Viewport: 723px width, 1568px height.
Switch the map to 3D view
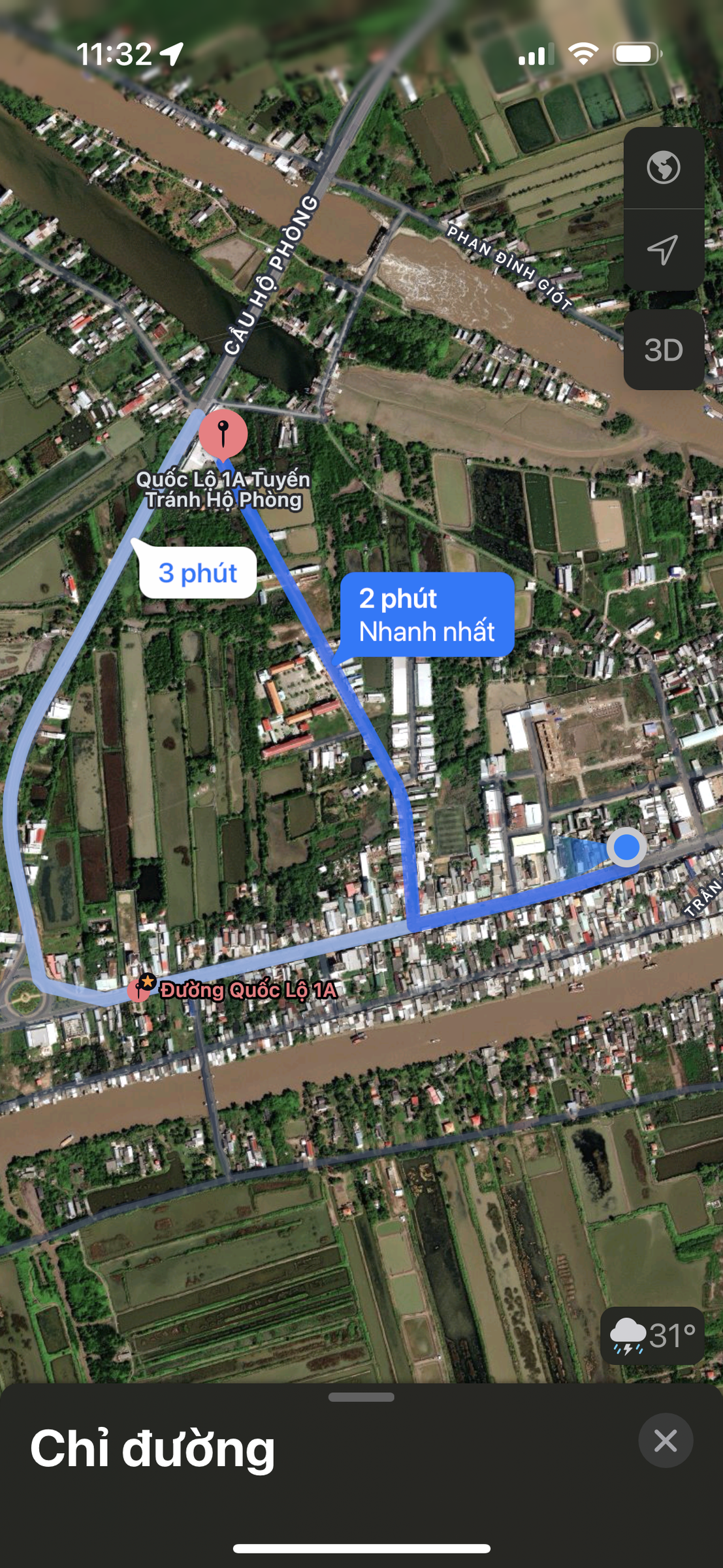(664, 350)
